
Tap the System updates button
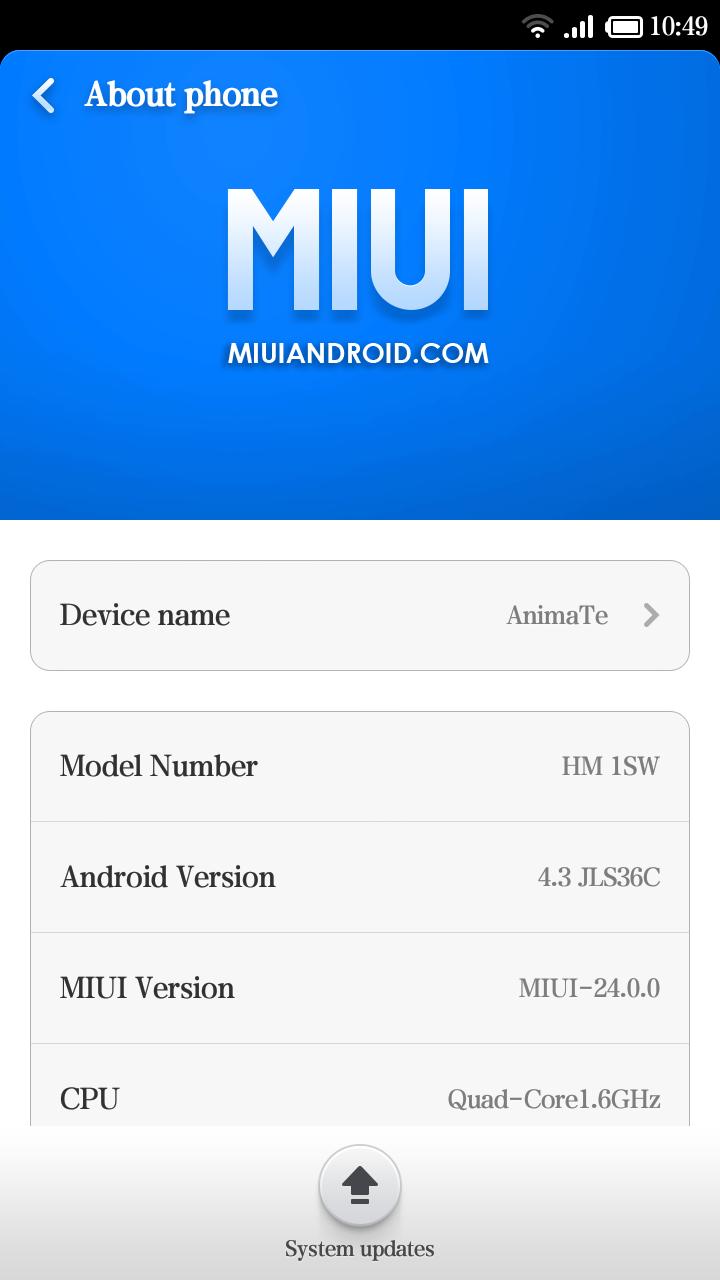click(360, 1186)
